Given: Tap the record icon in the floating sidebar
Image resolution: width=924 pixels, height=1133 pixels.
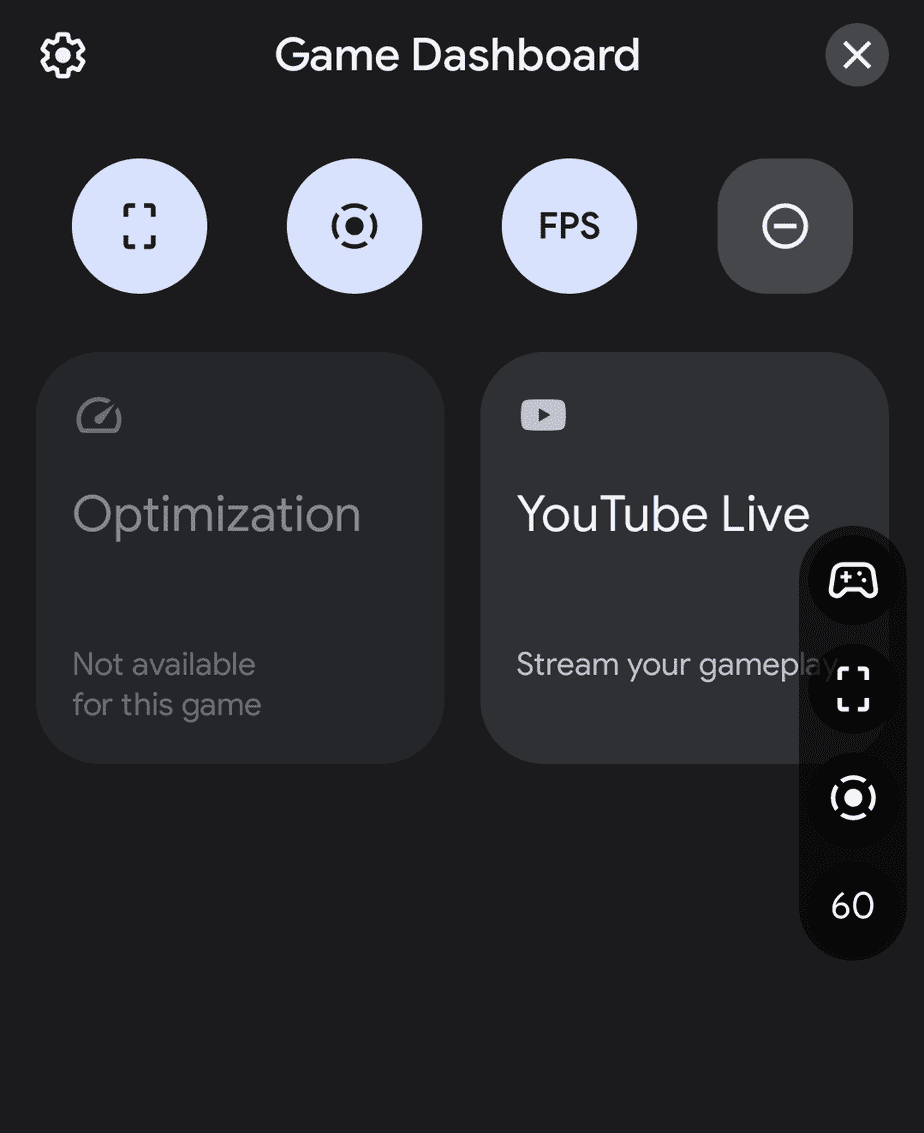Looking at the screenshot, I should point(852,798).
